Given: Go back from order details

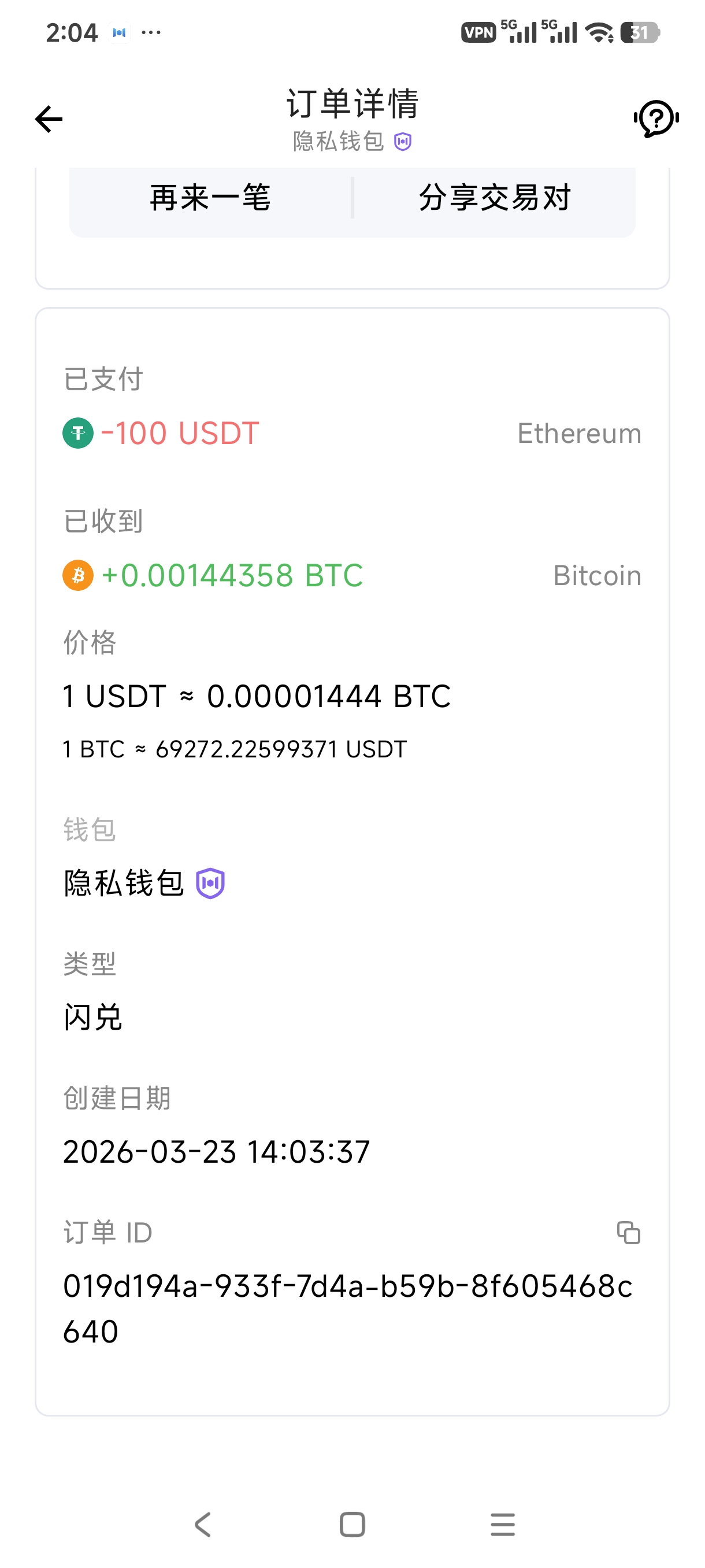Looking at the screenshot, I should pos(49,119).
